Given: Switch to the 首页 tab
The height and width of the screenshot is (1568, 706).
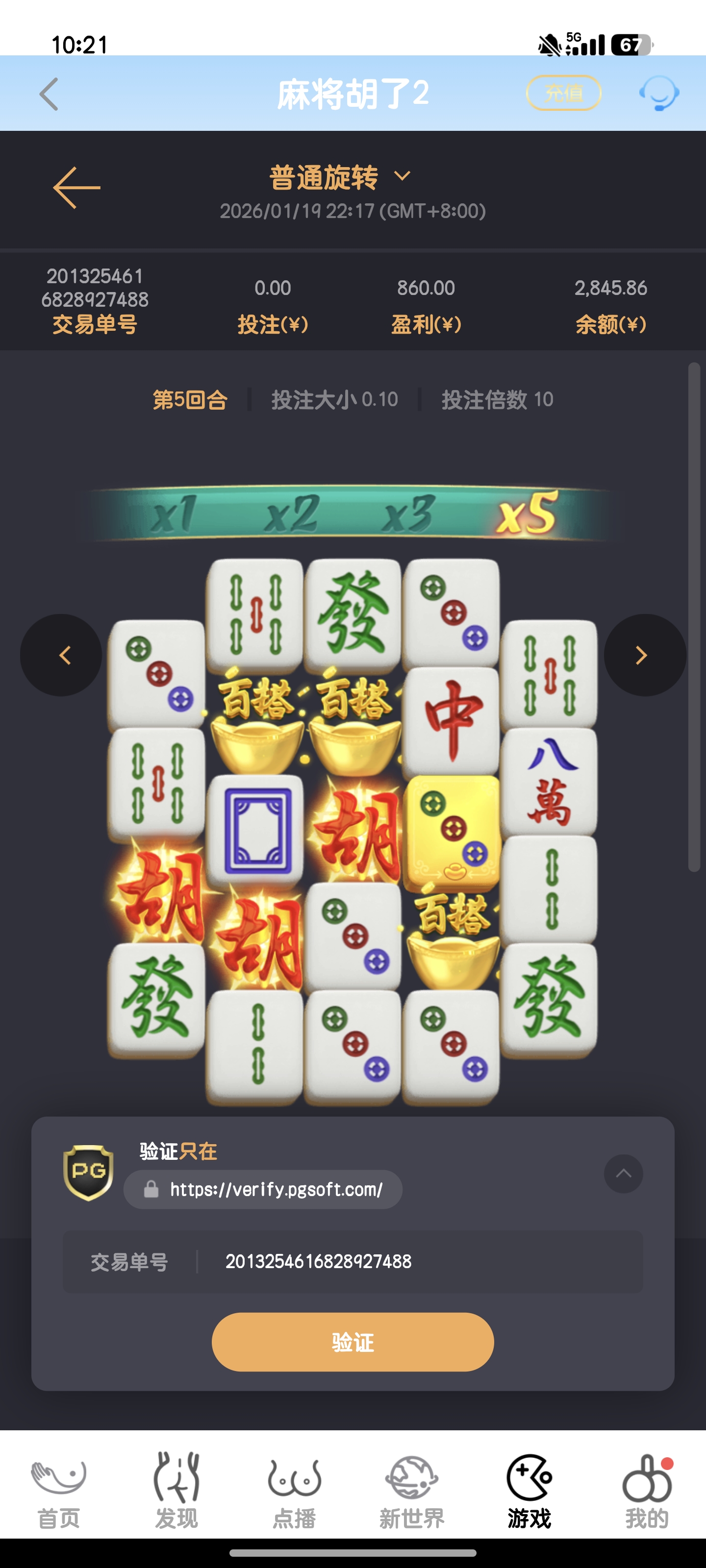Looking at the screenshot, I should pos(59,1491).
